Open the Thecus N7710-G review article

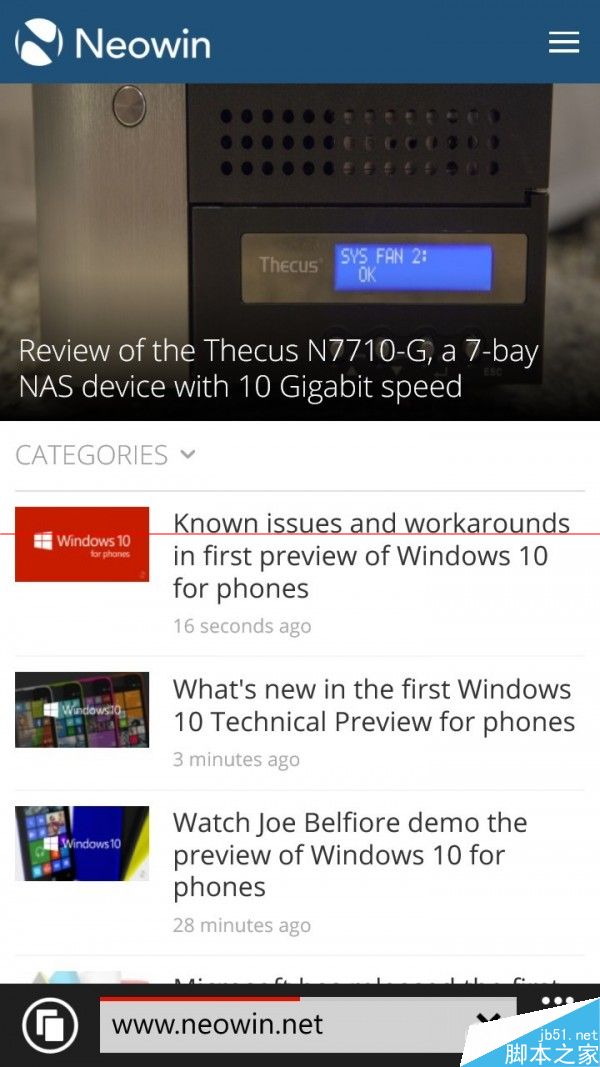coord(279,369)
